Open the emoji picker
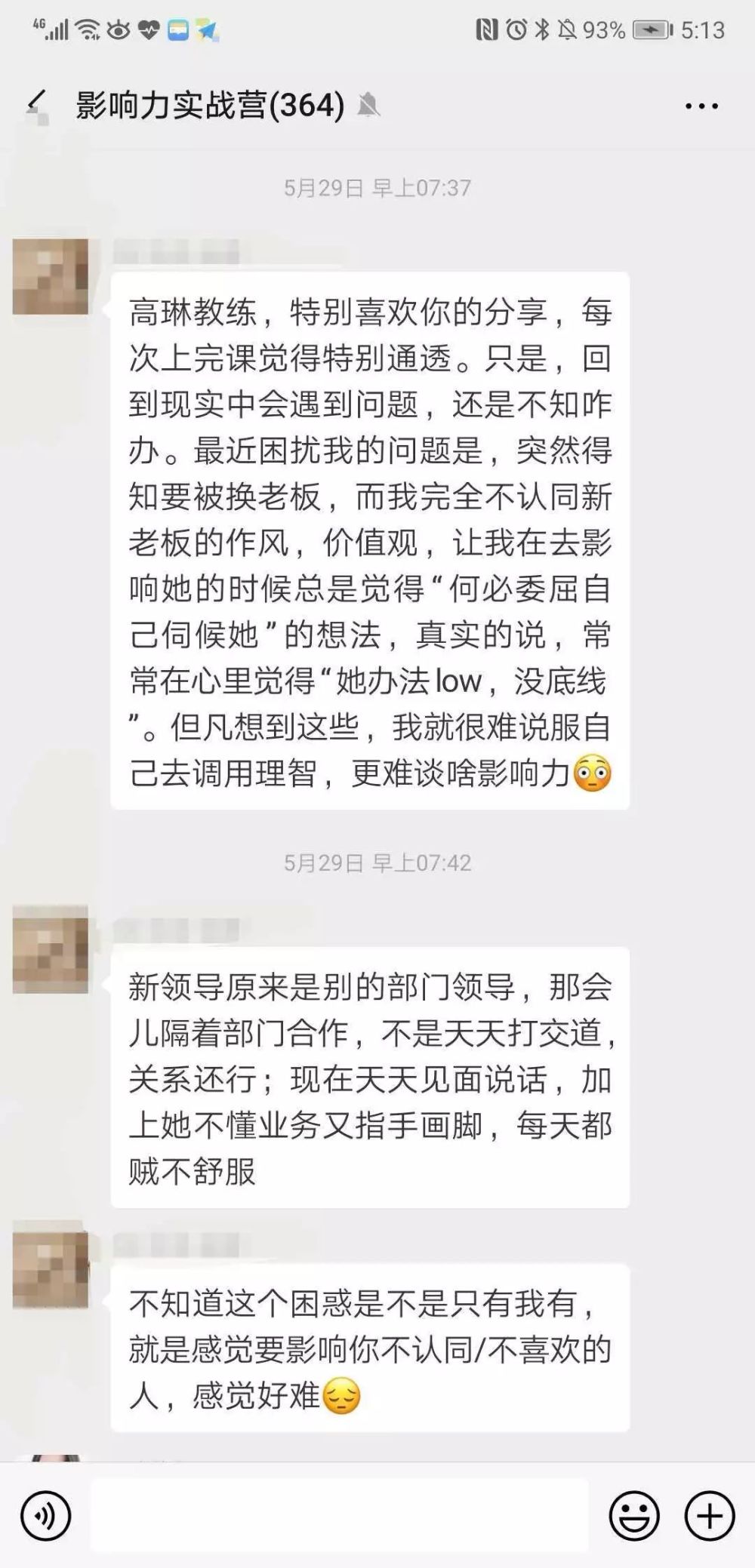Screen dimensions: 755x1568 coord(634,1515)
